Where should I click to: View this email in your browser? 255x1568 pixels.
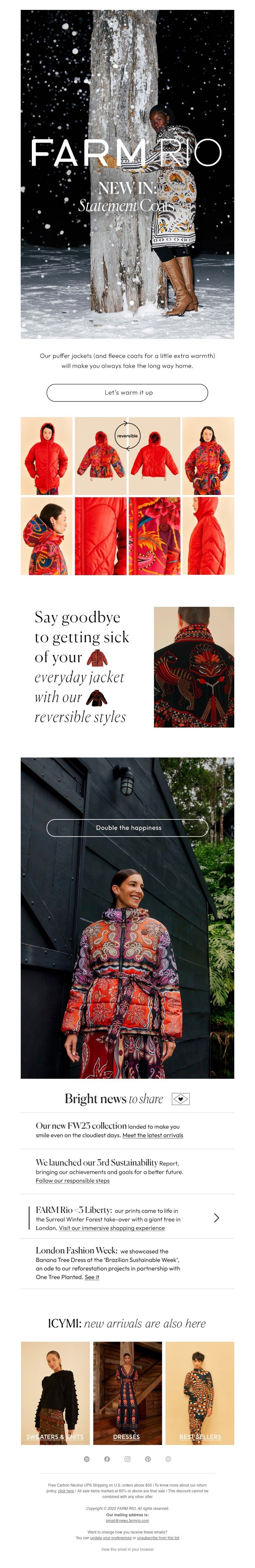(127, 1550)
